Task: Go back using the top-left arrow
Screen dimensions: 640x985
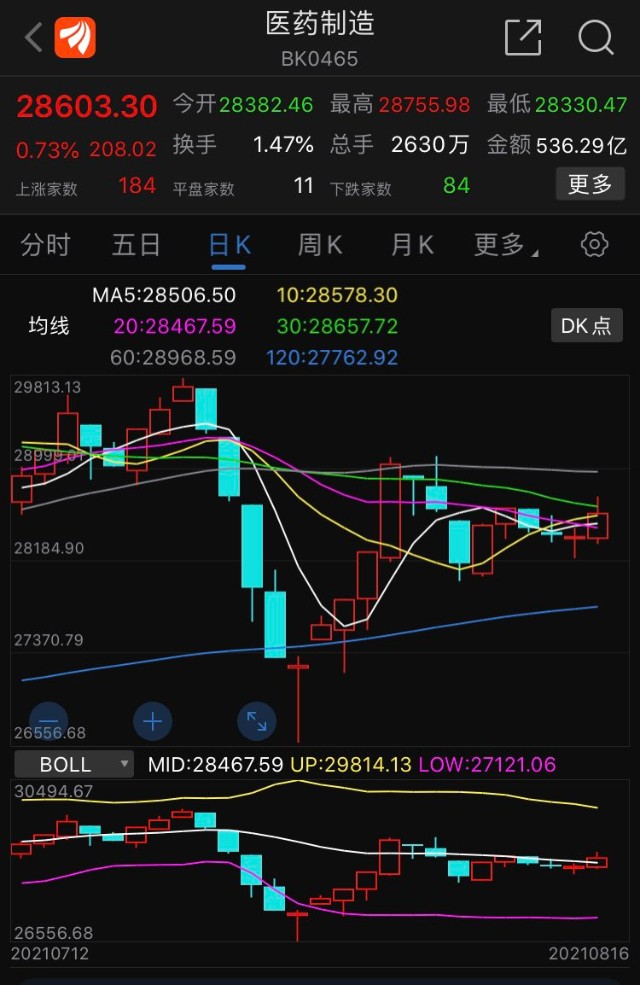Action: click(x=34, y=38)
